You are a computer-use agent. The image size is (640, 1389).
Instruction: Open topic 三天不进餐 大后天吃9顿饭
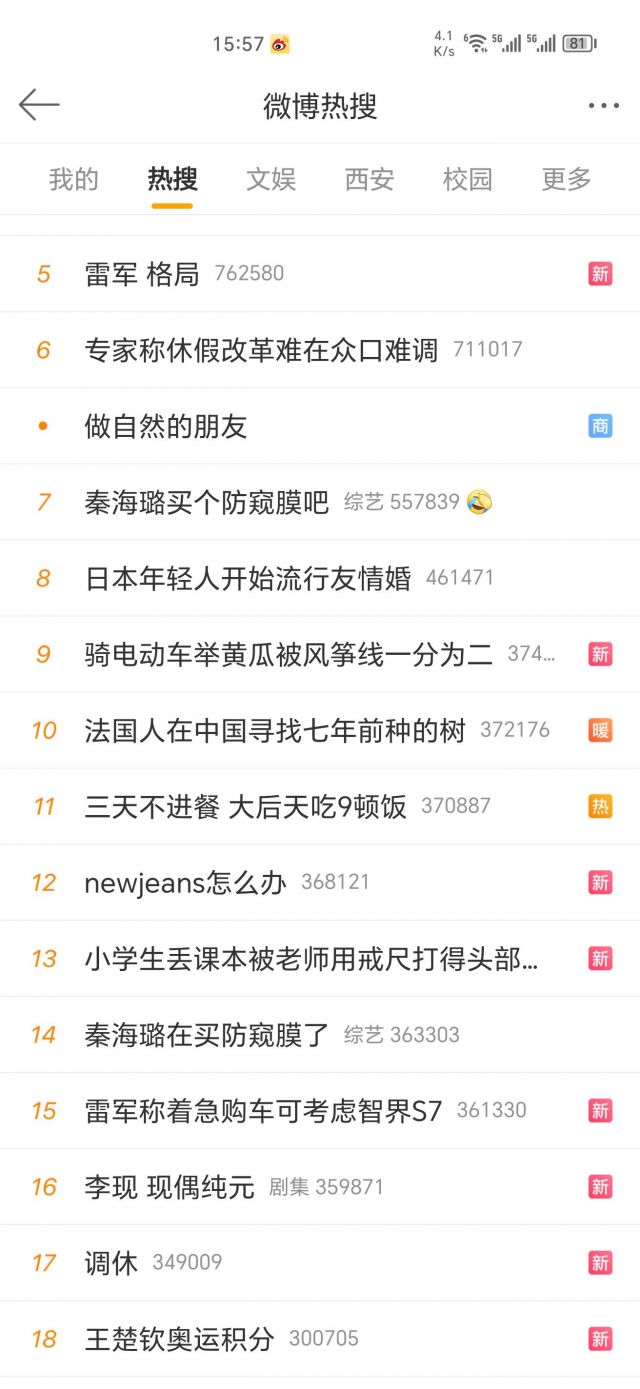pos(320,806)
